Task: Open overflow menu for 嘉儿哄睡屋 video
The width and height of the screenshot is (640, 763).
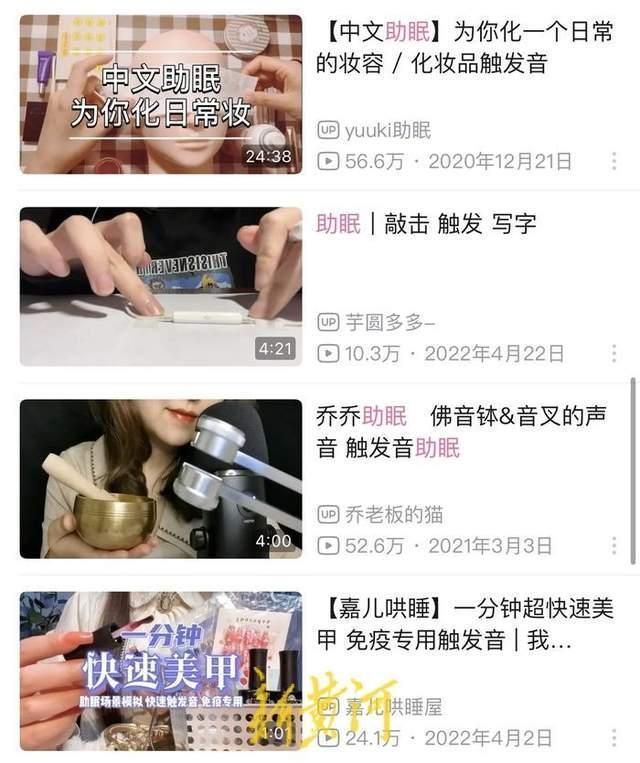Action: [x=614, y=738]
